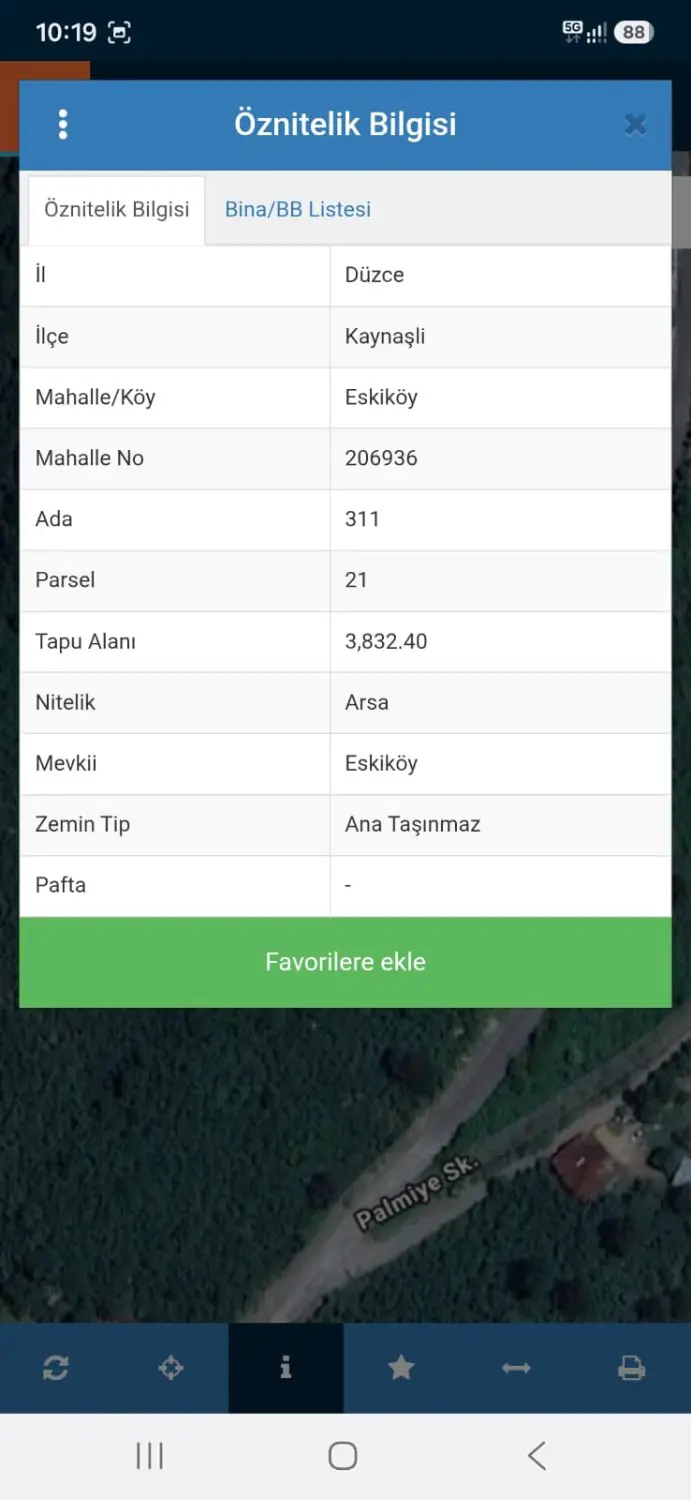Go back using the system back button
This screenshot has height=1500, width=691.
(x=537, y=1456)
